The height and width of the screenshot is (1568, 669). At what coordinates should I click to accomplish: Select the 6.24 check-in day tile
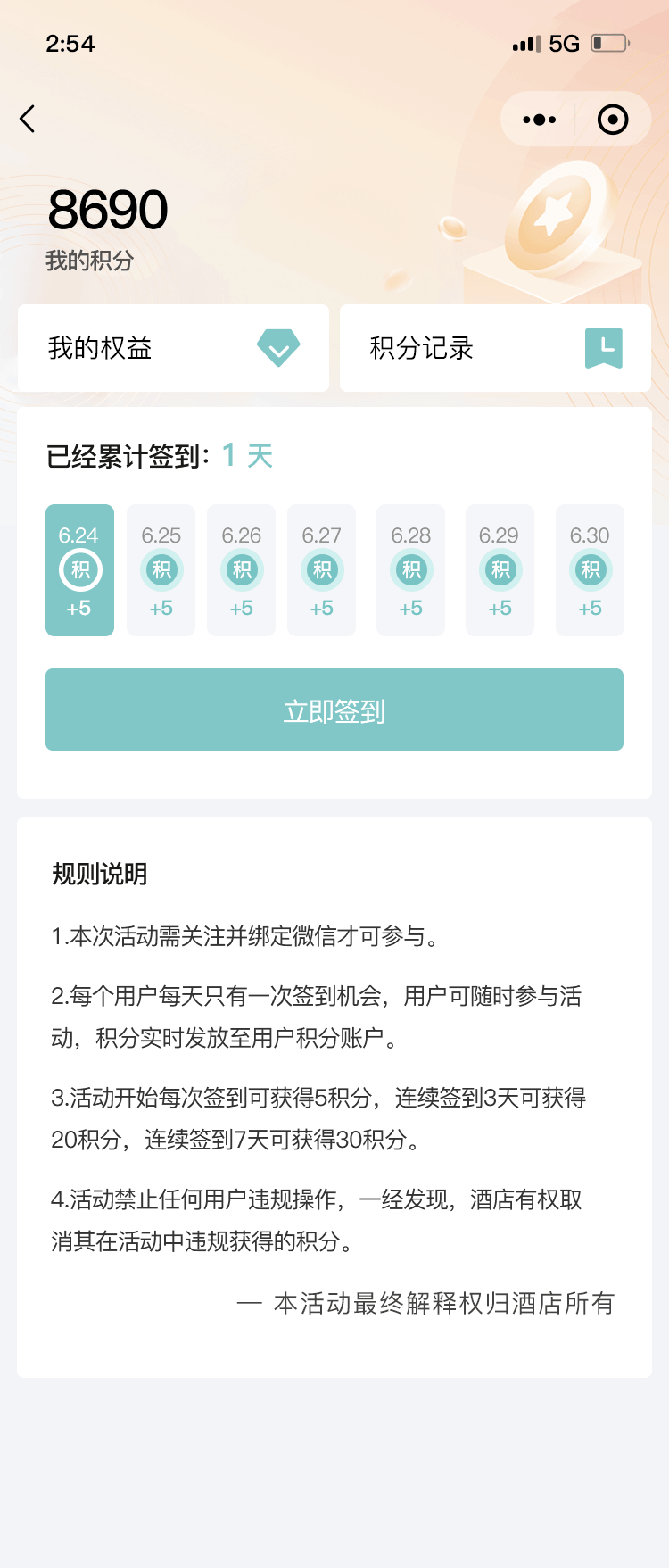79,570
